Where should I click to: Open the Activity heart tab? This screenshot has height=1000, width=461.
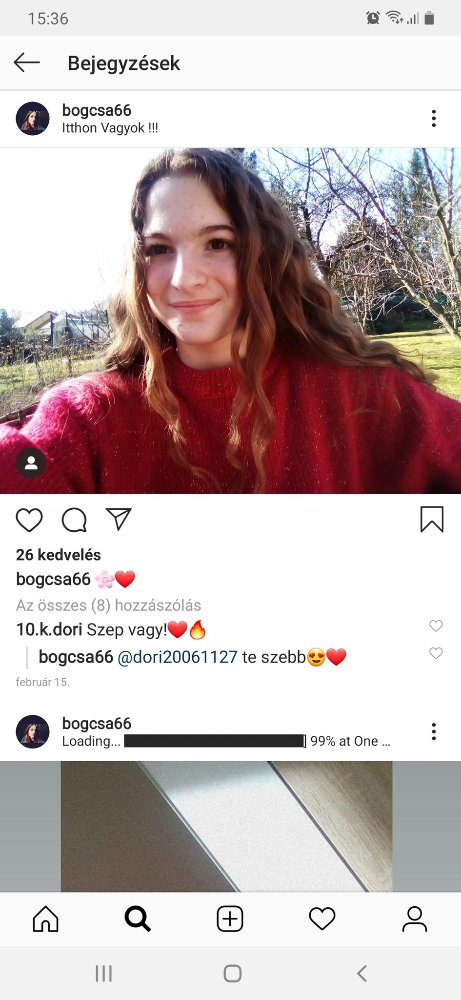click(x=322, y=919)
